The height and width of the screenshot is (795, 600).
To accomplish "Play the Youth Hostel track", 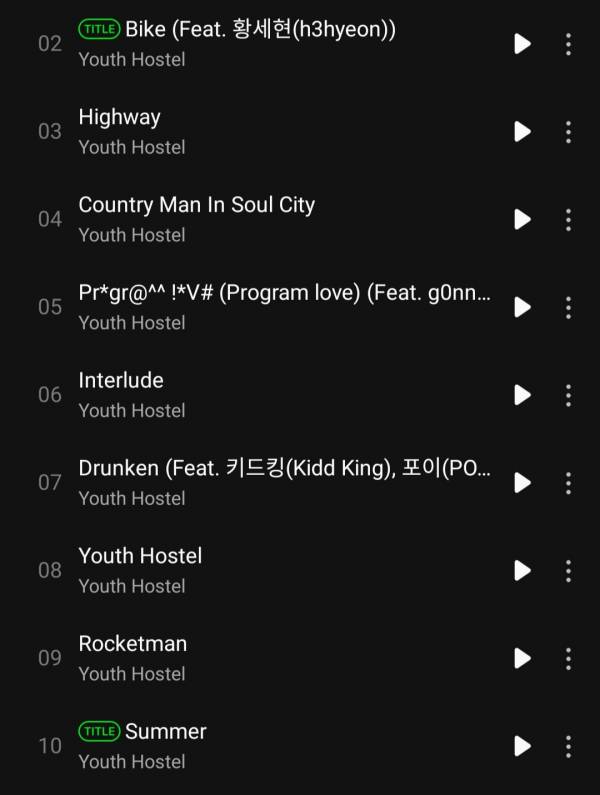I will click(522, 570).
